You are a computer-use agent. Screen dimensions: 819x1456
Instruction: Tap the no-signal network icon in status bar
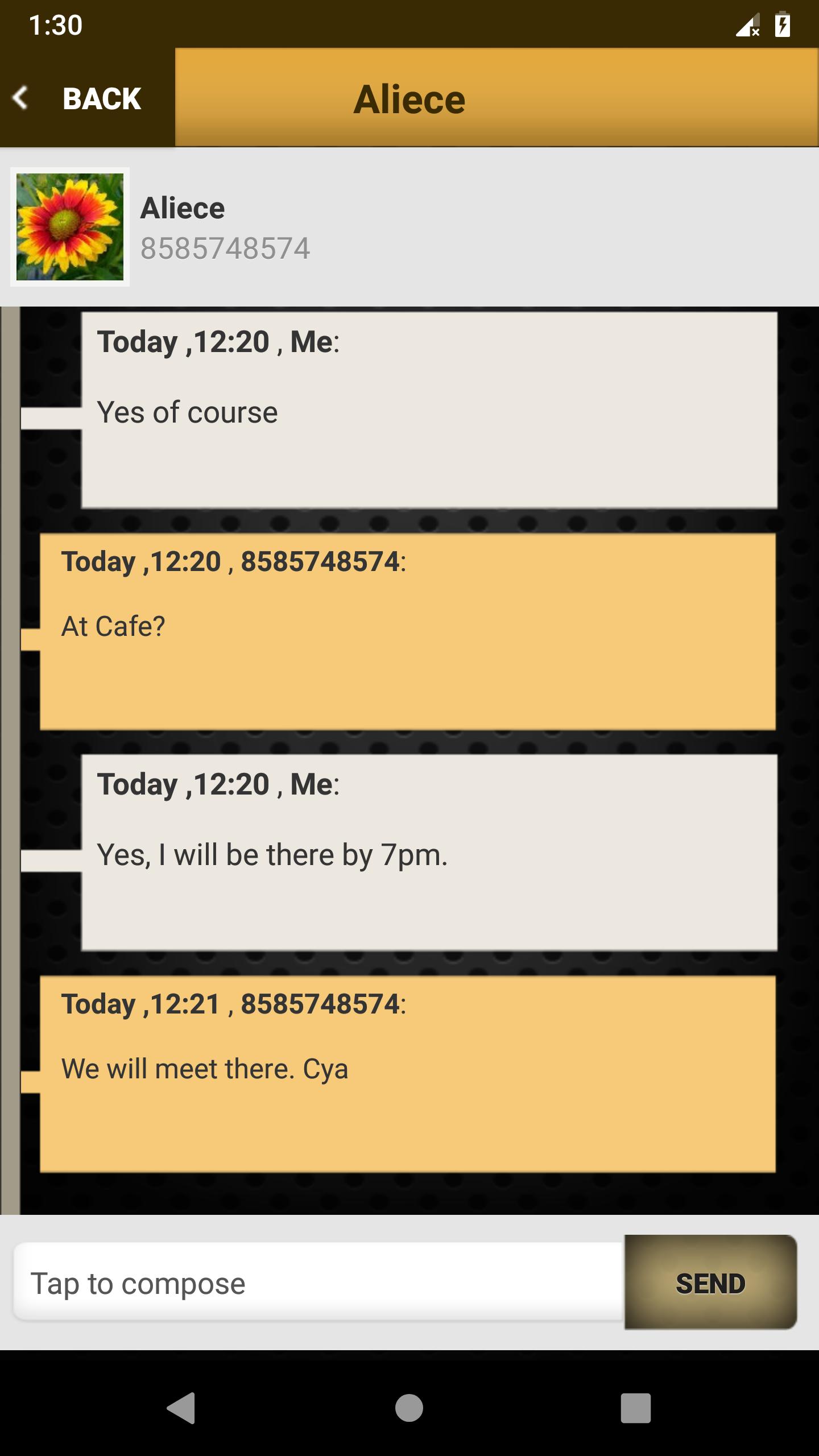(x=747, y=24)
